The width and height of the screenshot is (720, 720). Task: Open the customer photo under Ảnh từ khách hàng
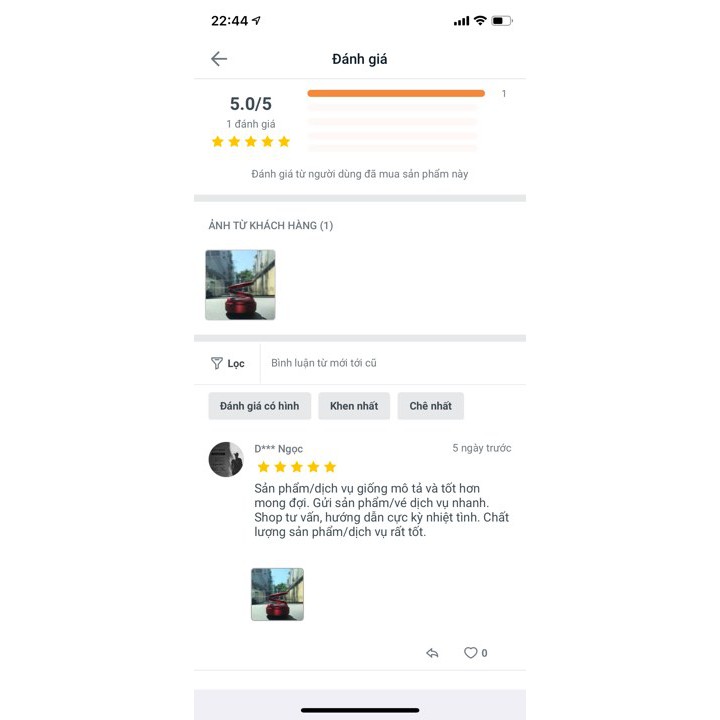[240, 285]
